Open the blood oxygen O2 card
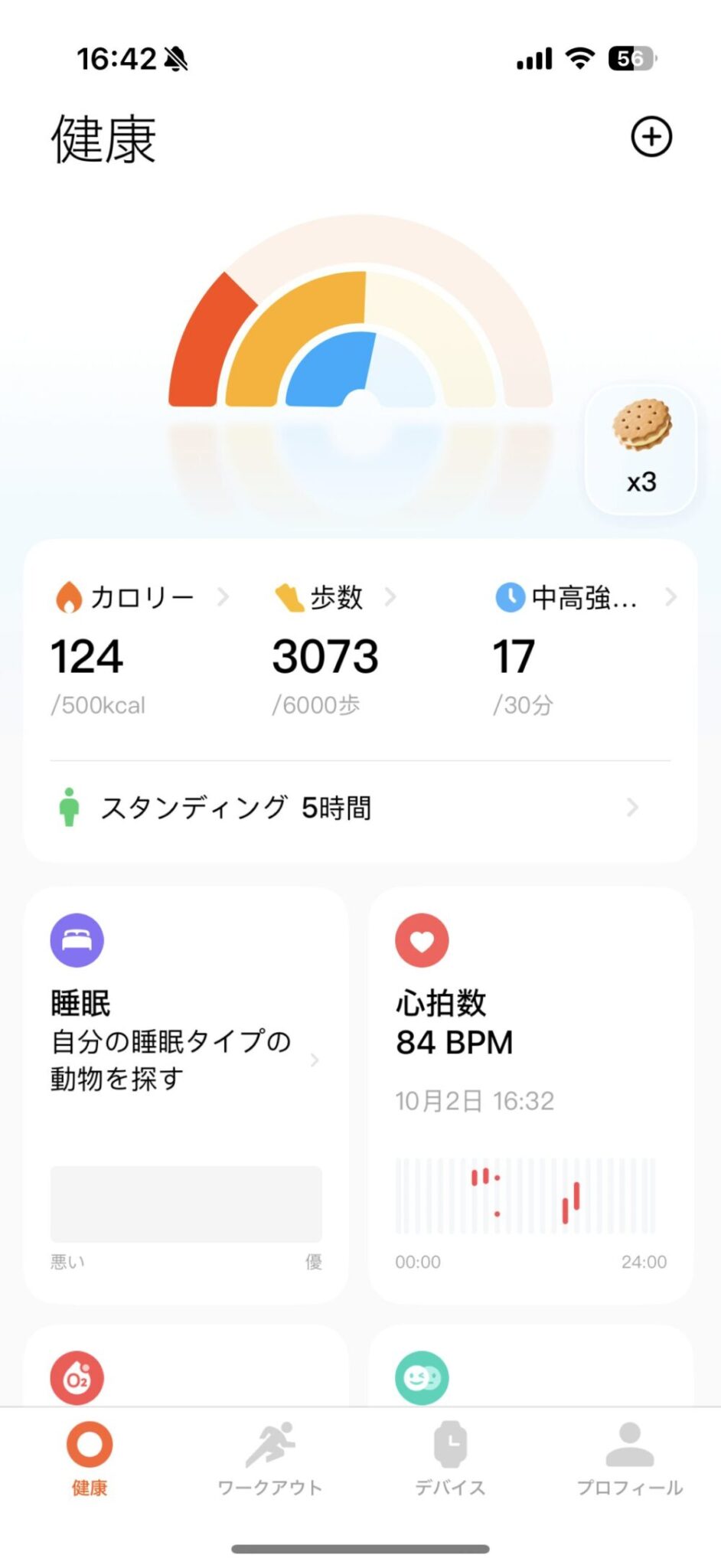Screen dimensions: 721x1568 pos(186,1370)
